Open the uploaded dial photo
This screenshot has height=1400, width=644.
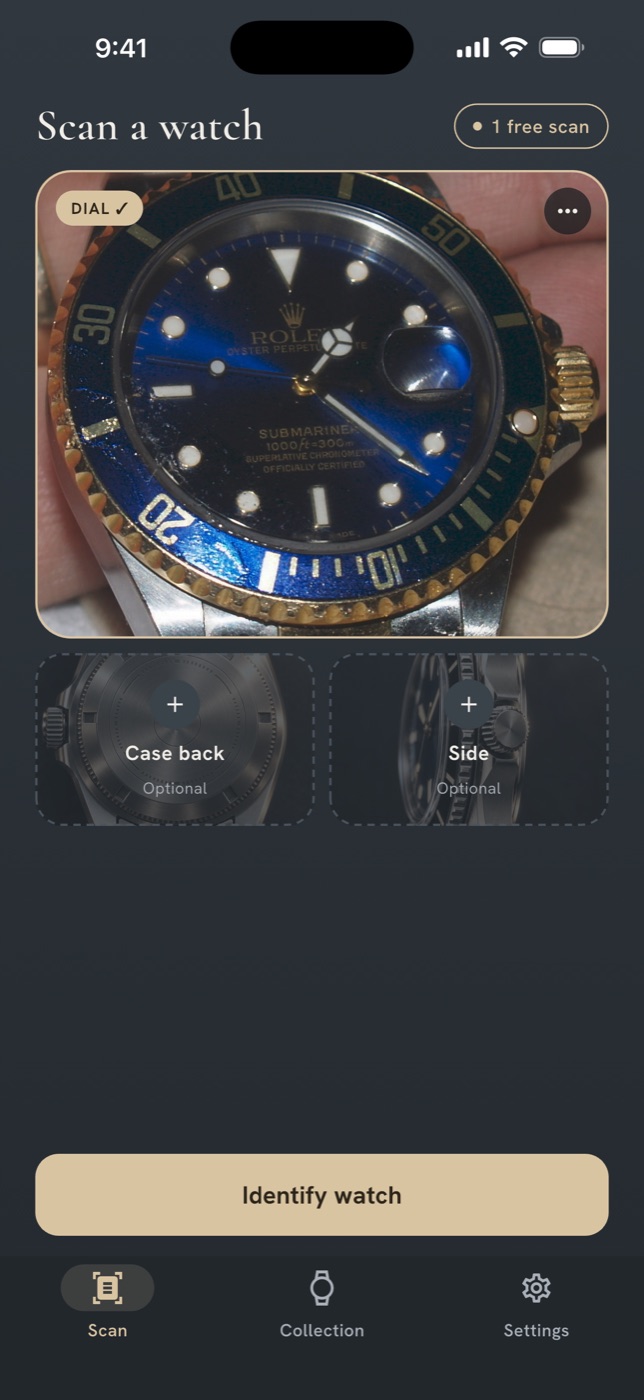pos(322,404)
